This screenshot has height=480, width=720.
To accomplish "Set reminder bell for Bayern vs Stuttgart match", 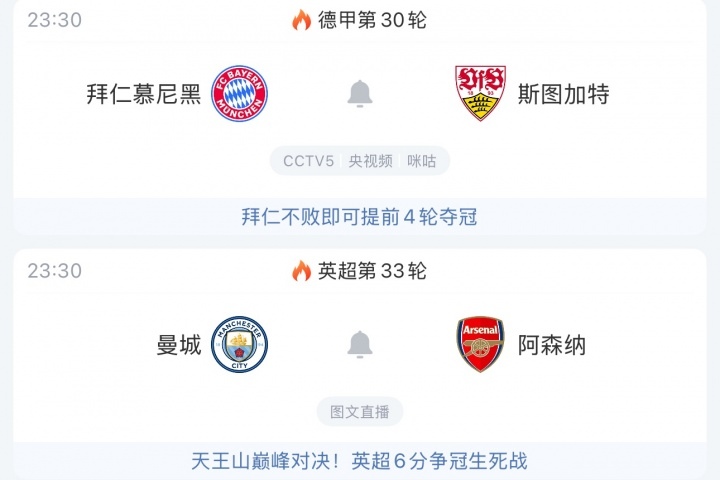I will tap(360, 94).
